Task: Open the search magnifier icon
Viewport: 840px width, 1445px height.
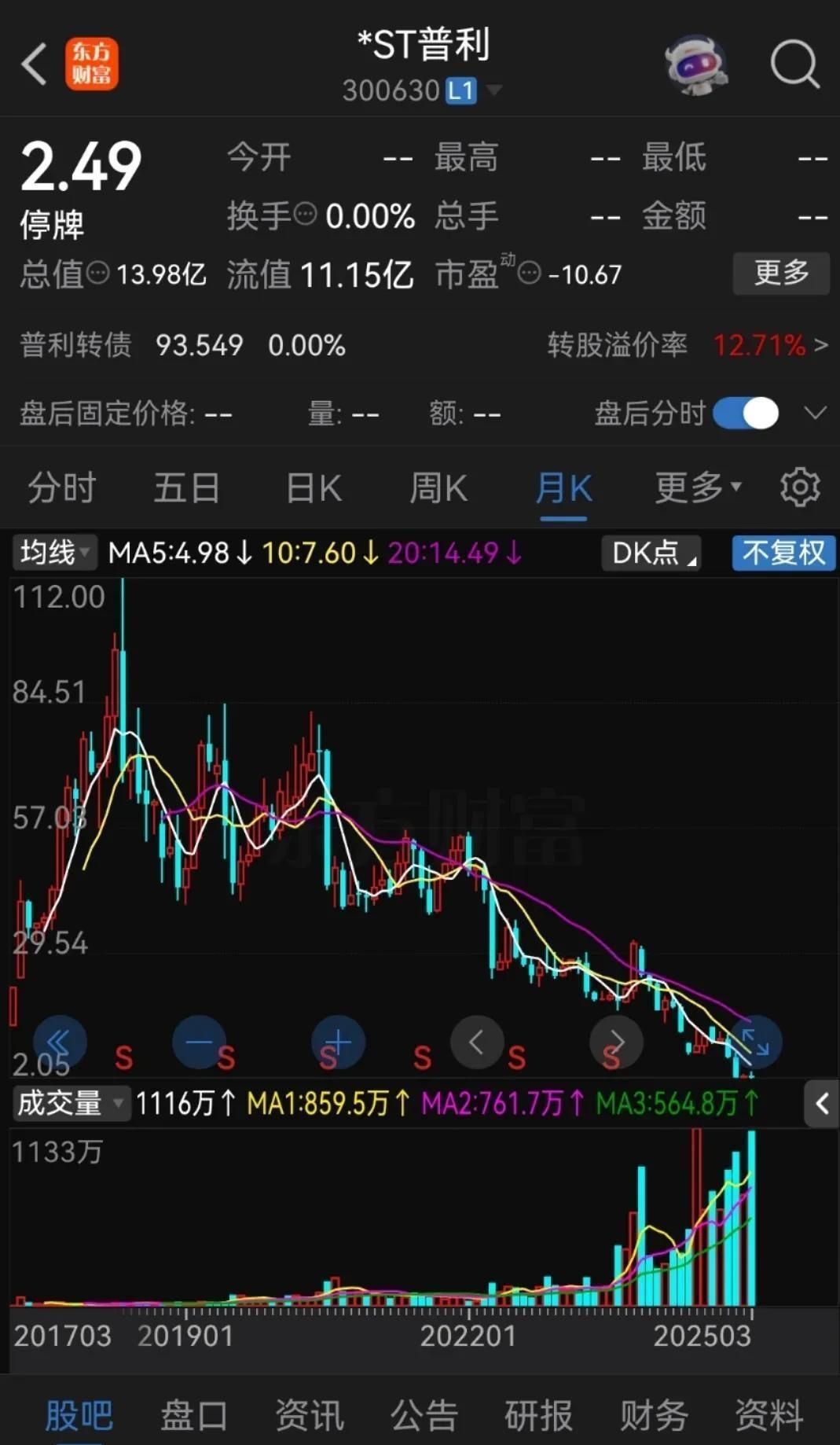Action: [x=794, y=64]
